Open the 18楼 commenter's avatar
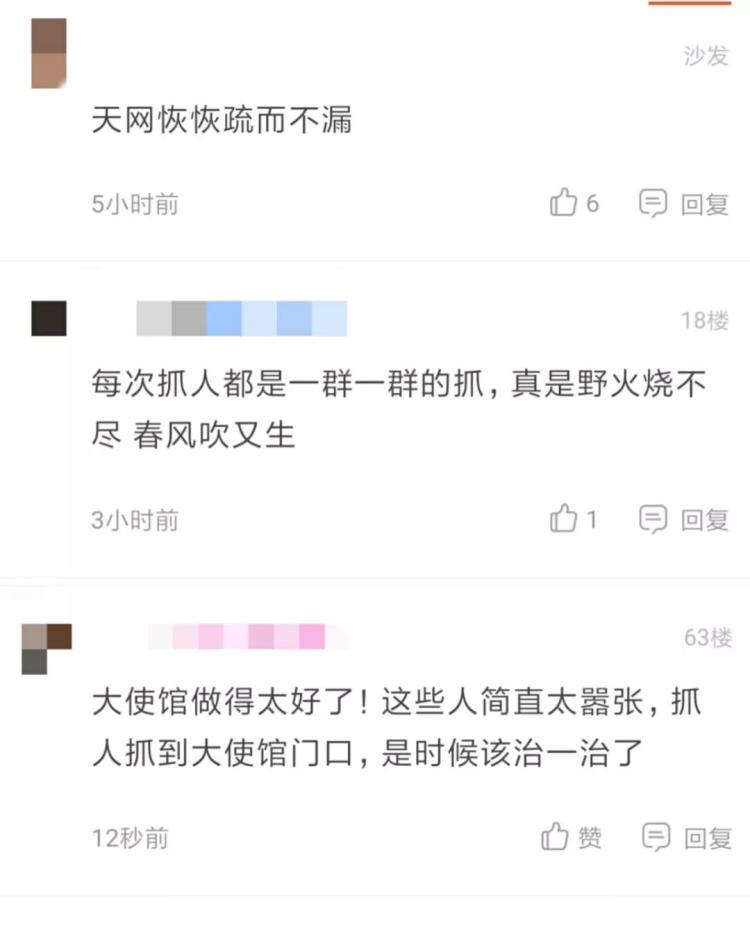 point(48,318)
